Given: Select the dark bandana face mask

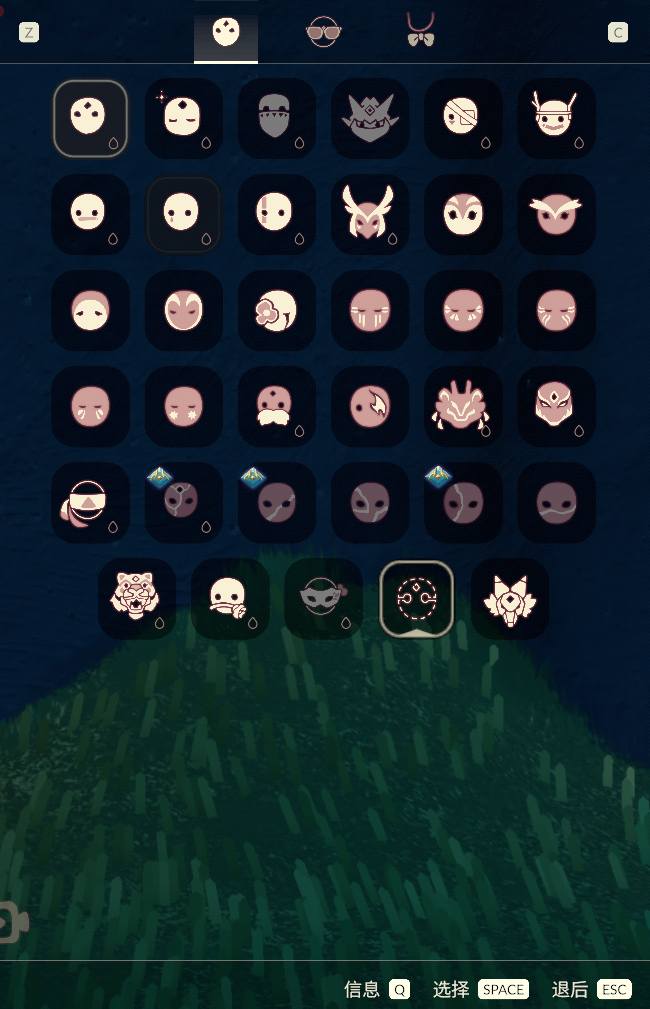Looking at the screenshot, I should pos(276,118).
